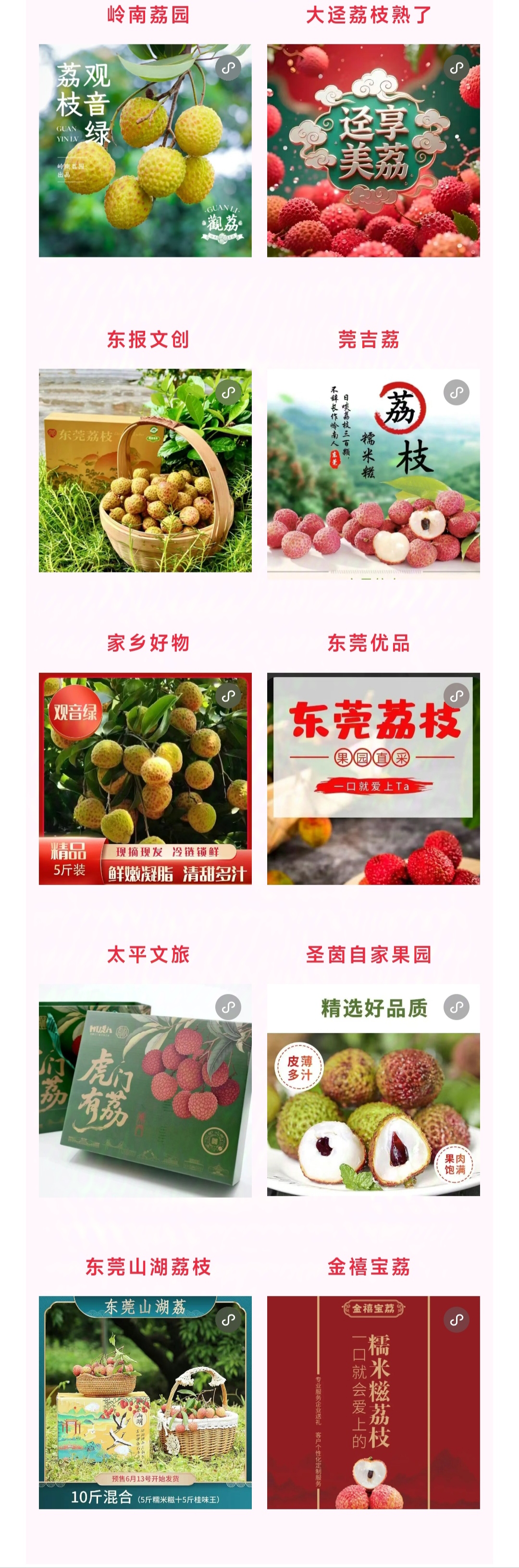The width and height of the screenshot is (519, 1568).
Task: Tap the 东莞山湖荔枝 10斤混合 tile
Action: pyautogui.click(x=145, y=1402)
